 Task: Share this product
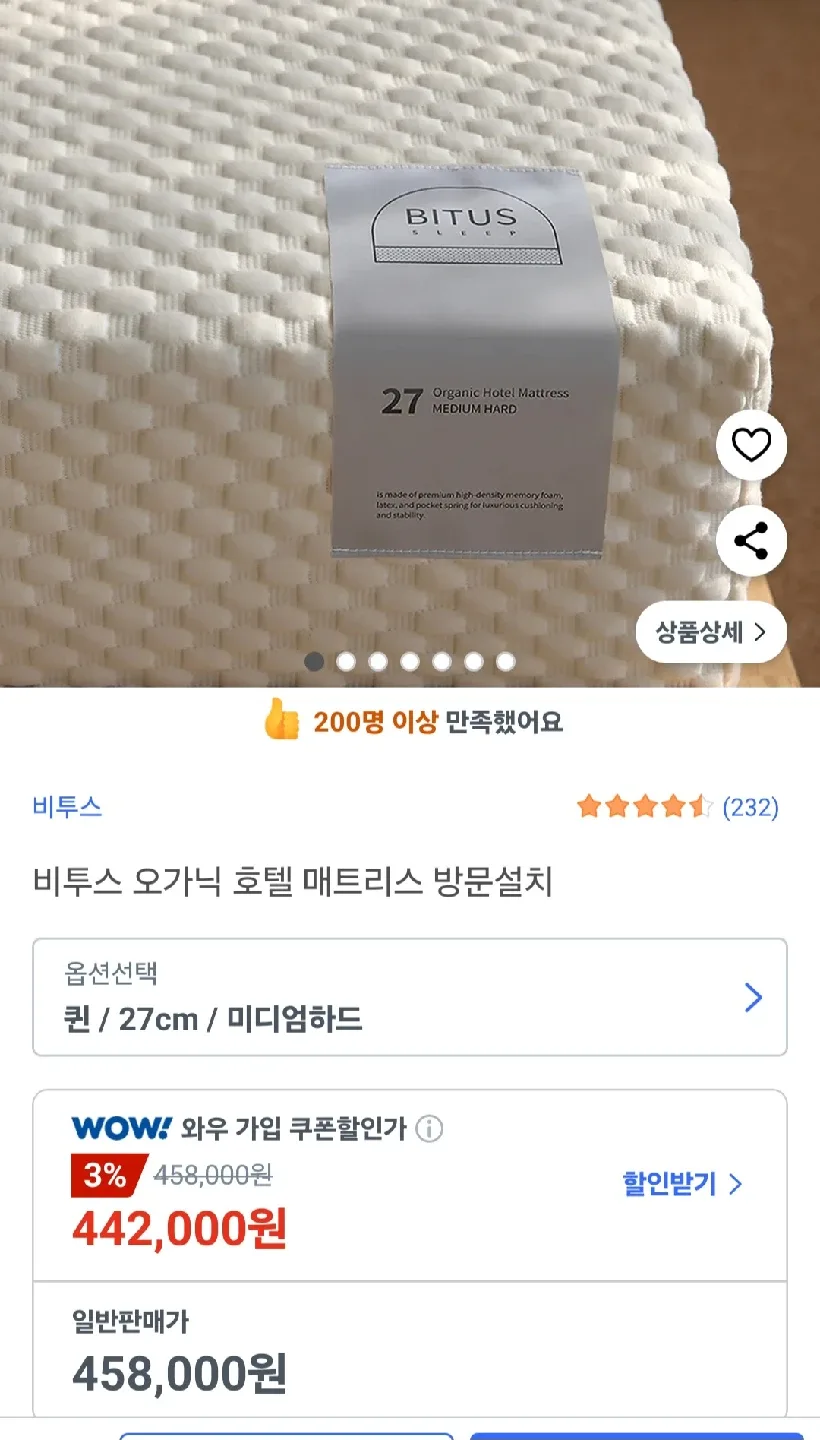(x=751, y=541)
